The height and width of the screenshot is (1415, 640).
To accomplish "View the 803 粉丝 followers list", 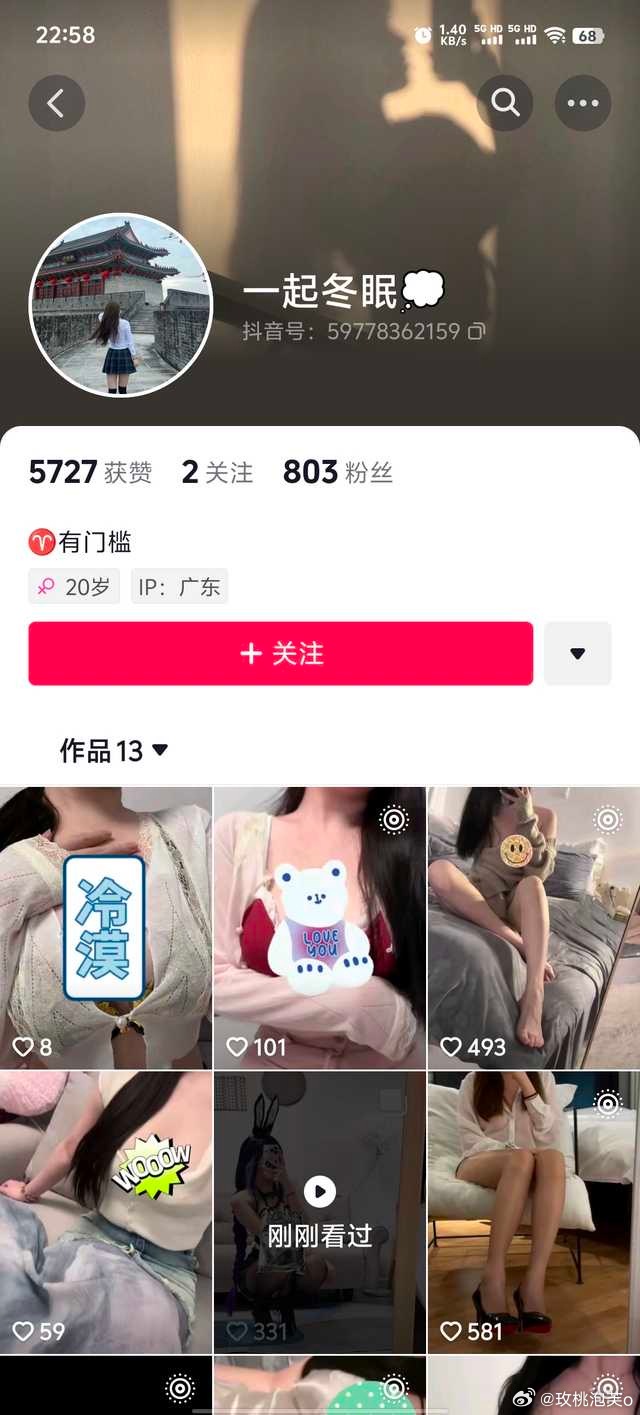I will click(337, 472).
